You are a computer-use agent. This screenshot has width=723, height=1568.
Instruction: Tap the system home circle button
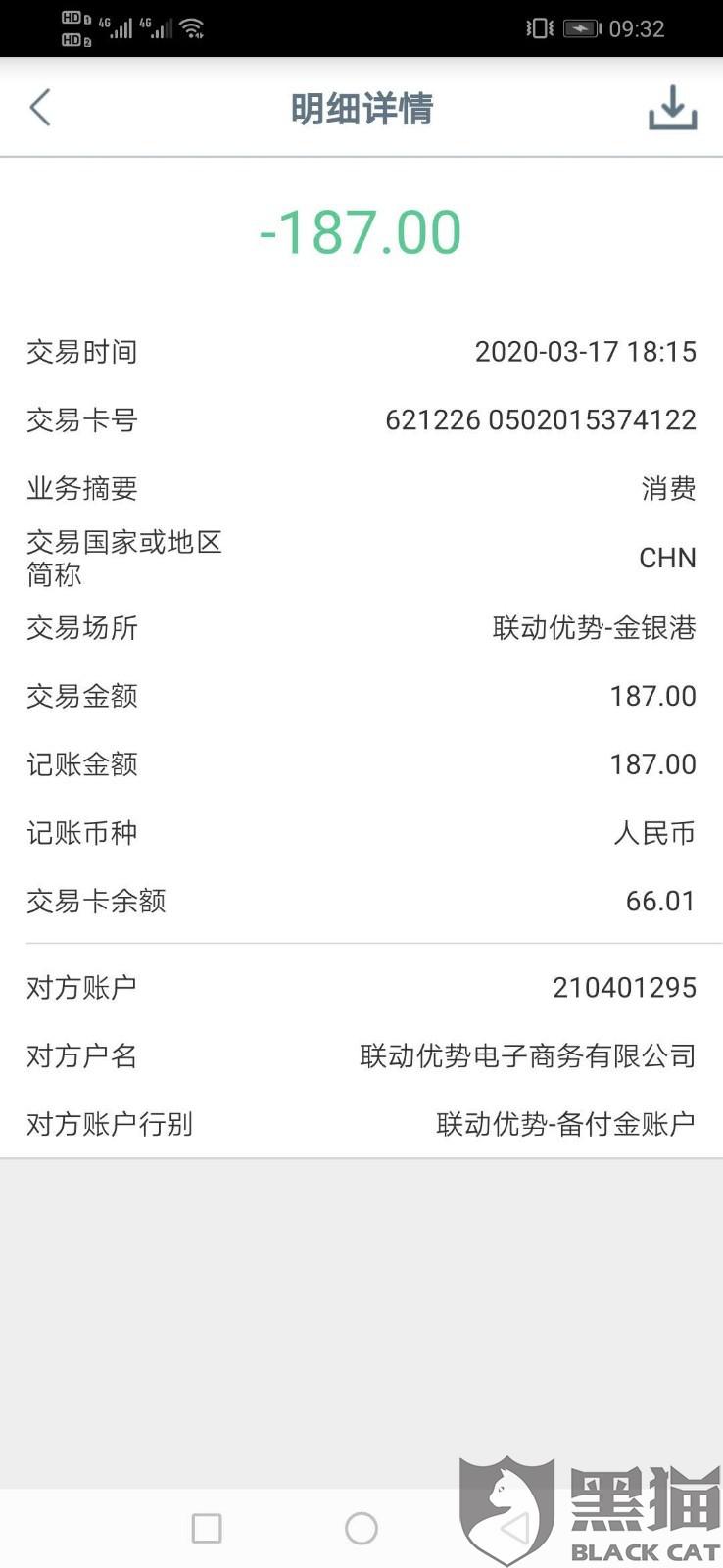coord(361,1528)
